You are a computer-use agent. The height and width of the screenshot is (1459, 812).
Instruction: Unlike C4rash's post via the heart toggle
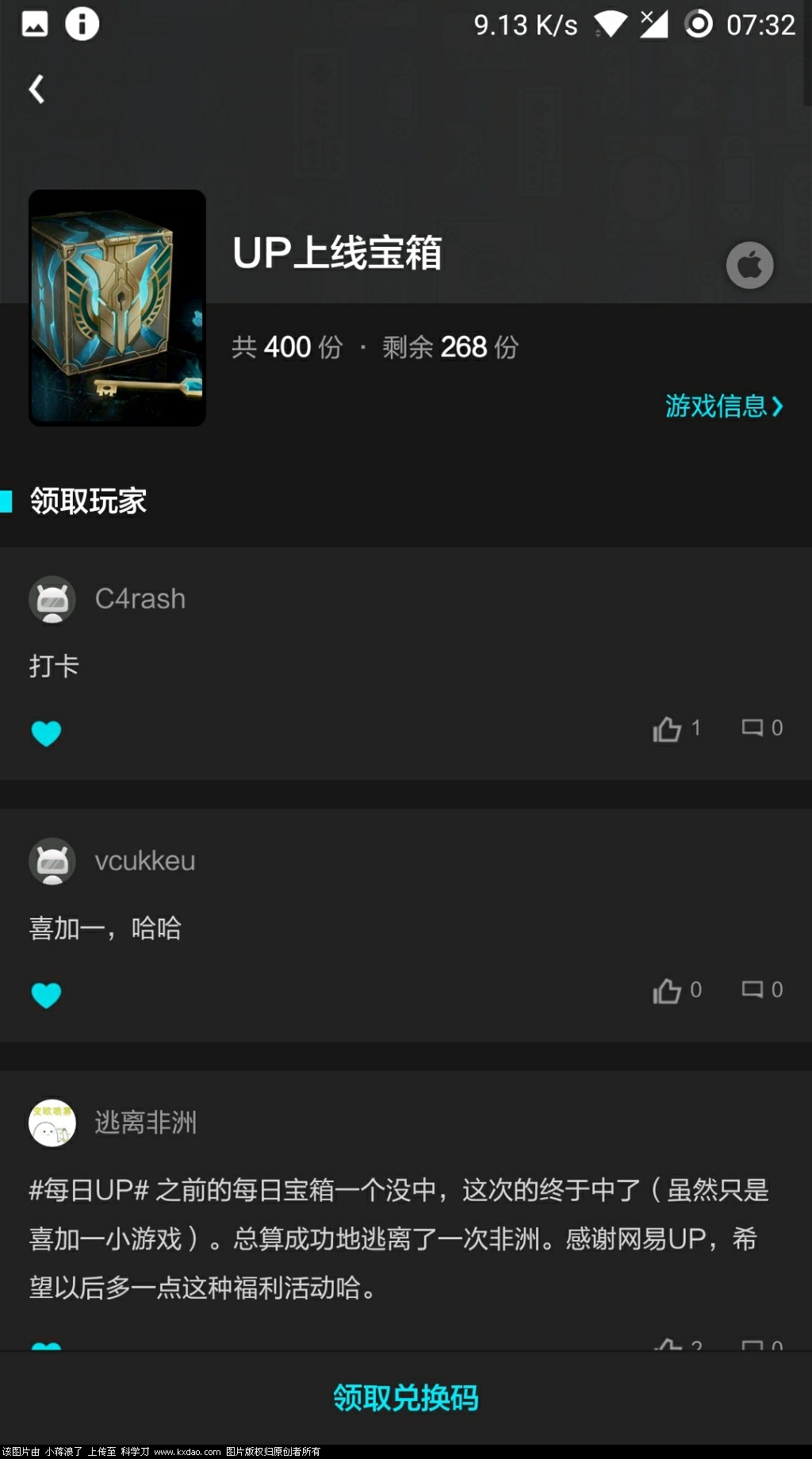click(47, 732)
